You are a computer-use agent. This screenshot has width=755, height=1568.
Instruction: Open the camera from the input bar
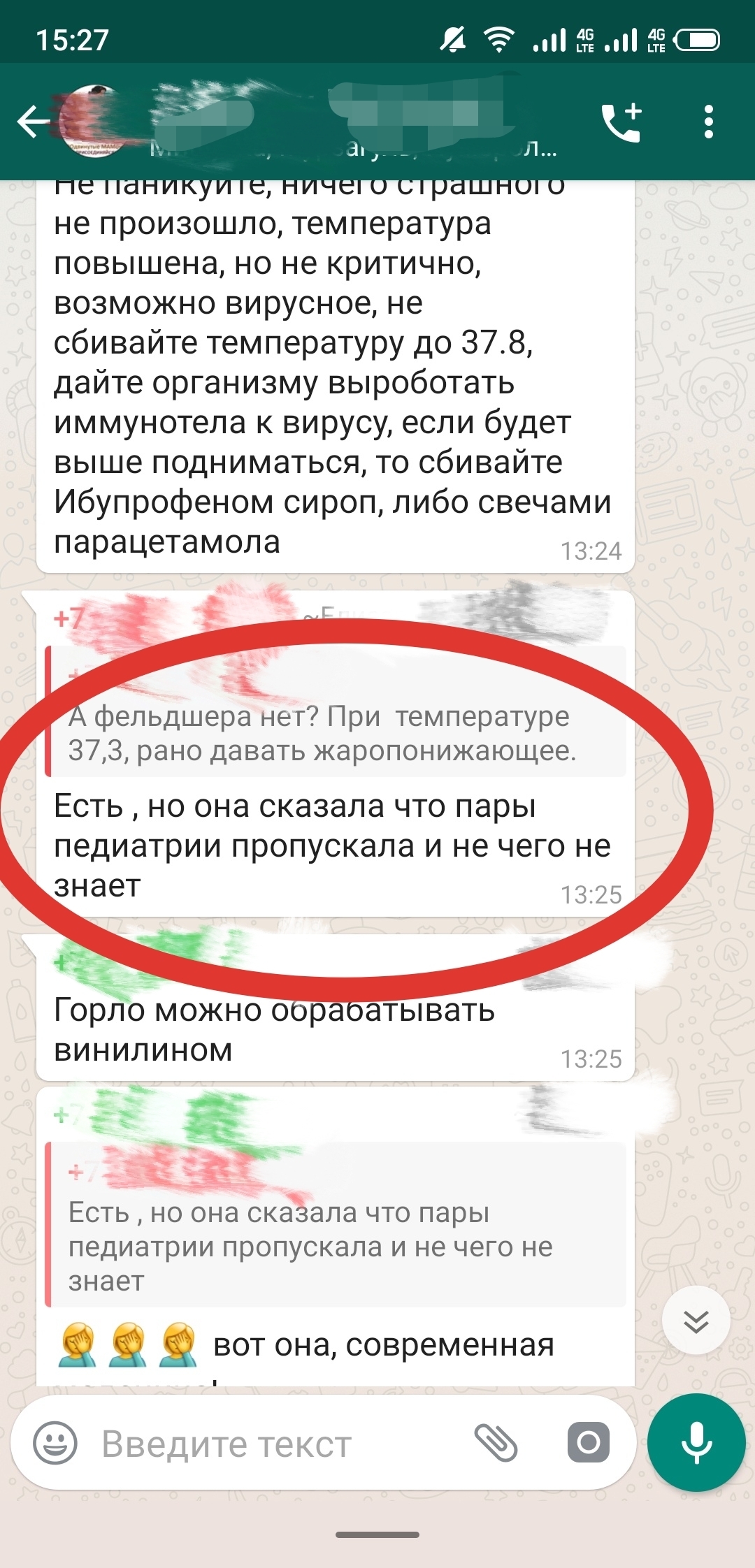pyautogui.click(x=588, y=1443)
